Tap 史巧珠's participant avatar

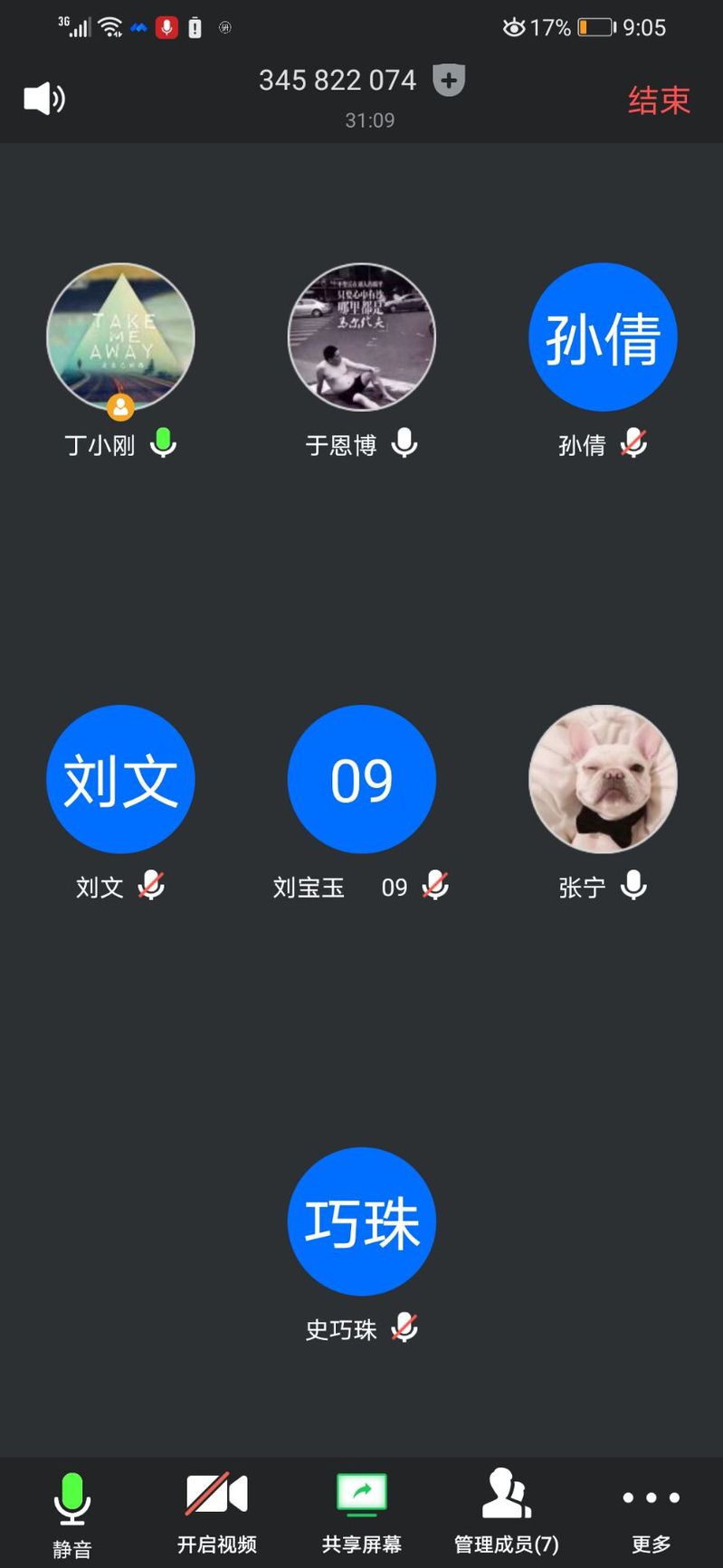click(361, 1221)
